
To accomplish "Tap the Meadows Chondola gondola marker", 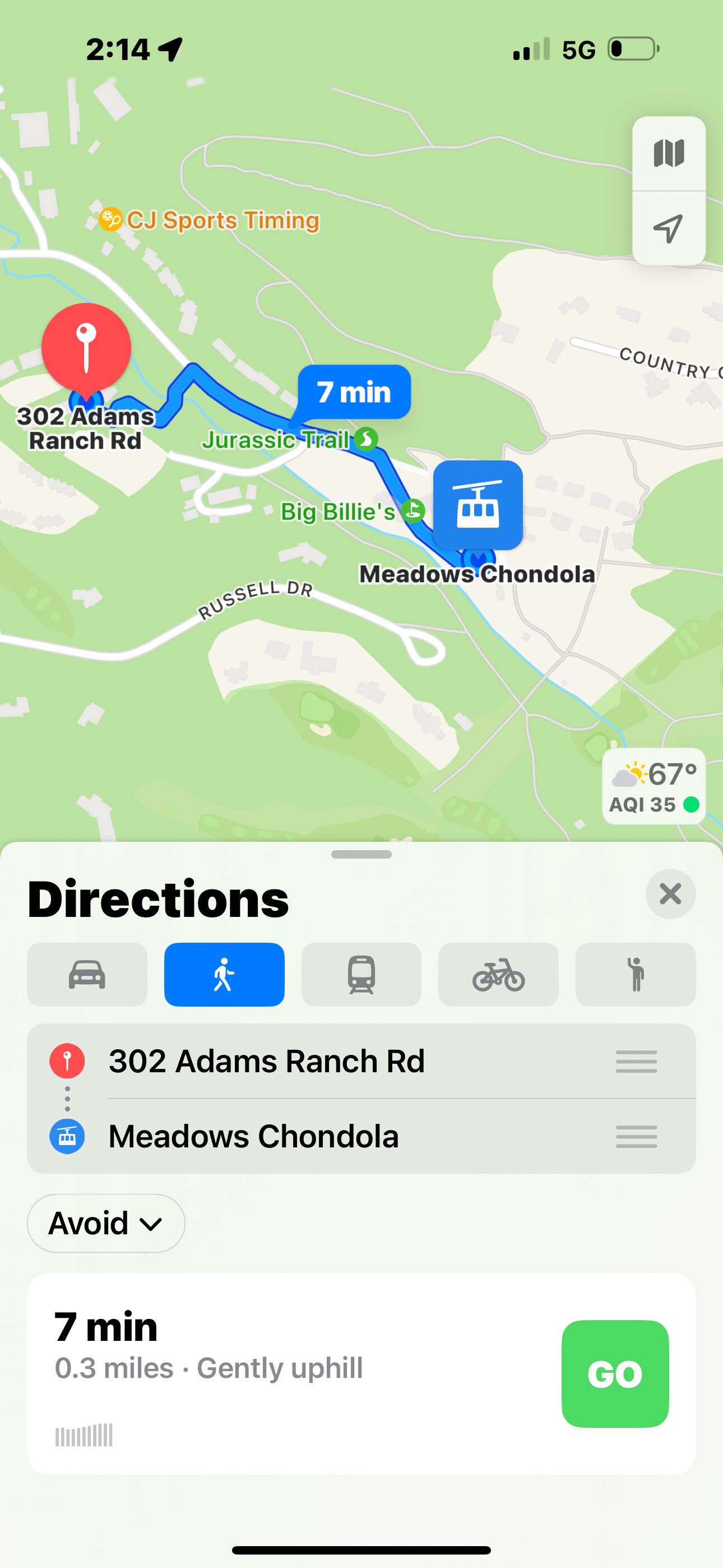I will (x=478, y=505).
